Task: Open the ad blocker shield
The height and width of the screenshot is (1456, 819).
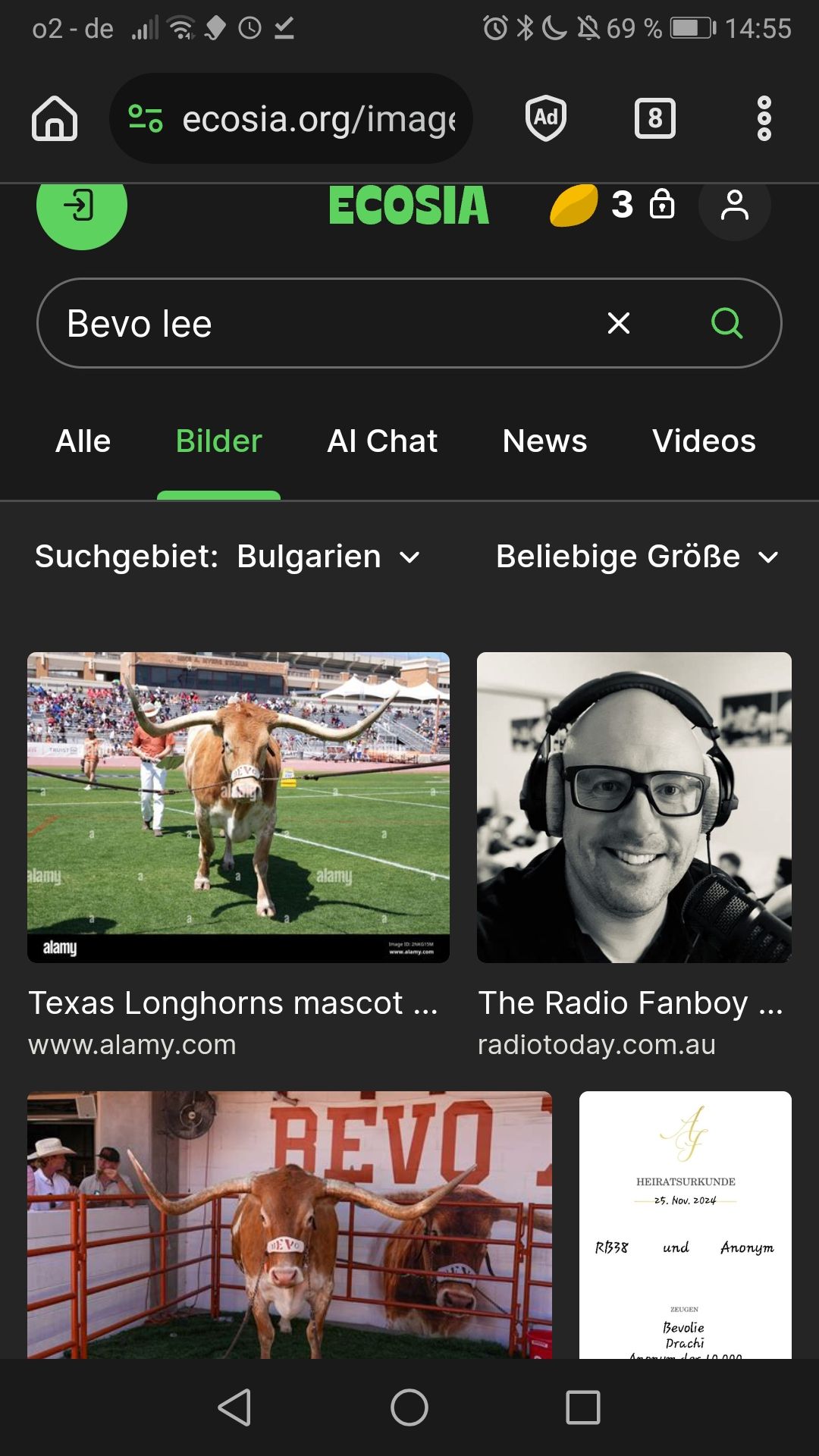Action: 546,118
